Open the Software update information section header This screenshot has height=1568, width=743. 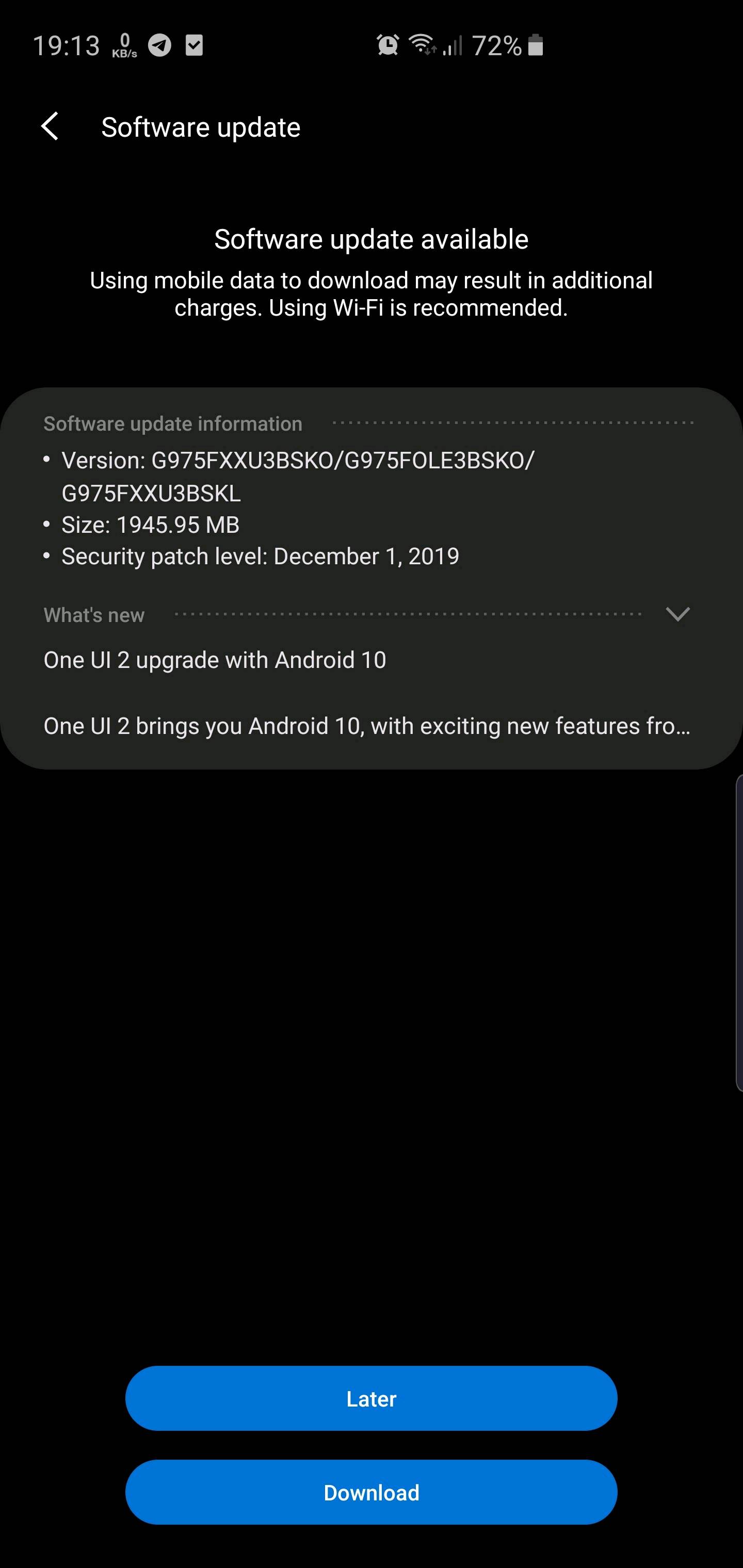(x=173, y=423)
